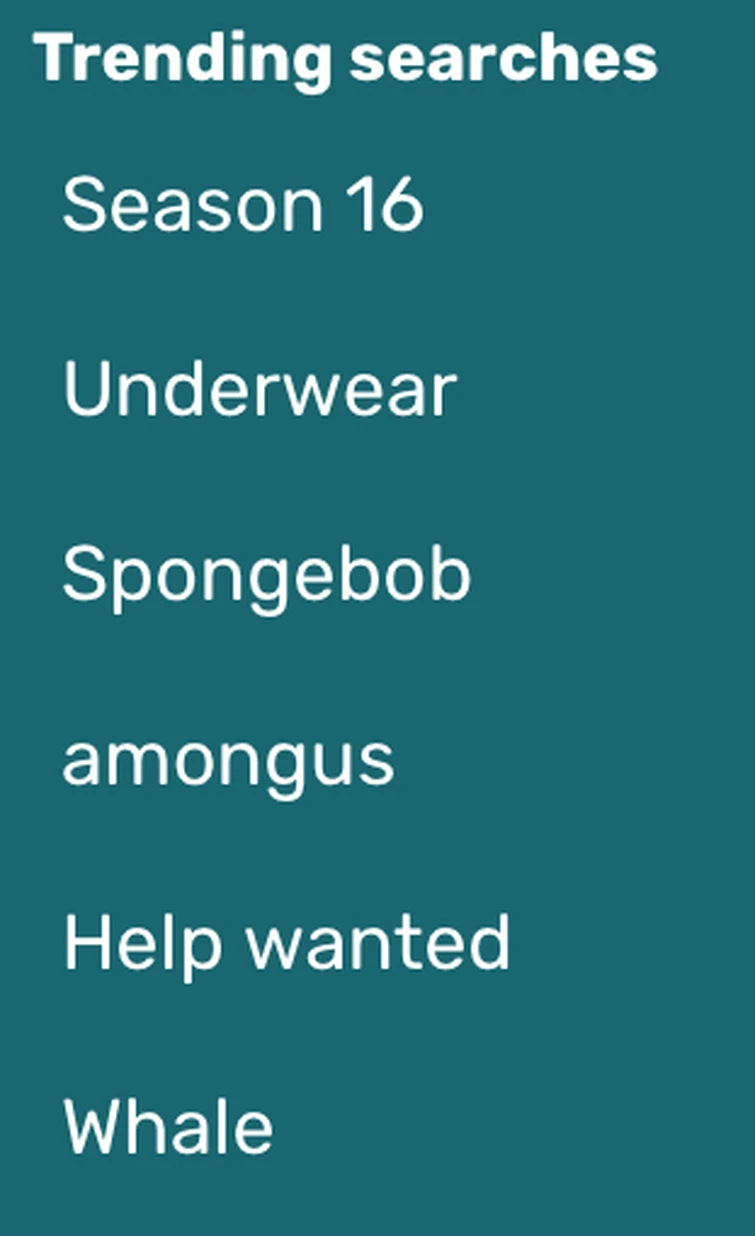The width and height of the screenshot is (755, 1236).
Task: Tap the amongus trending search
Action: tap(228, 759)
